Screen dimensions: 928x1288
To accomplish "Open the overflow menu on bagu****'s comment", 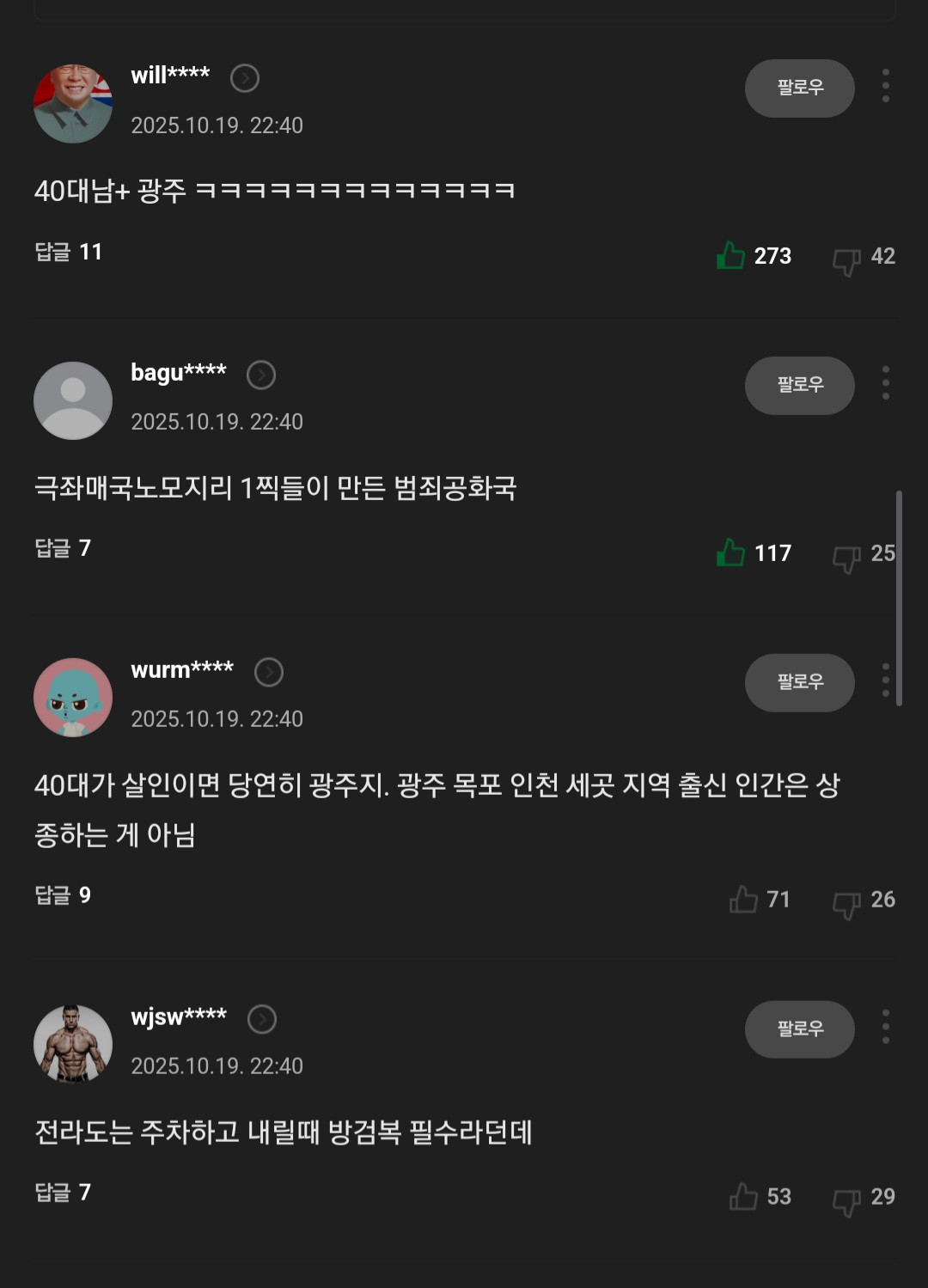I will (x=885, y=383).
